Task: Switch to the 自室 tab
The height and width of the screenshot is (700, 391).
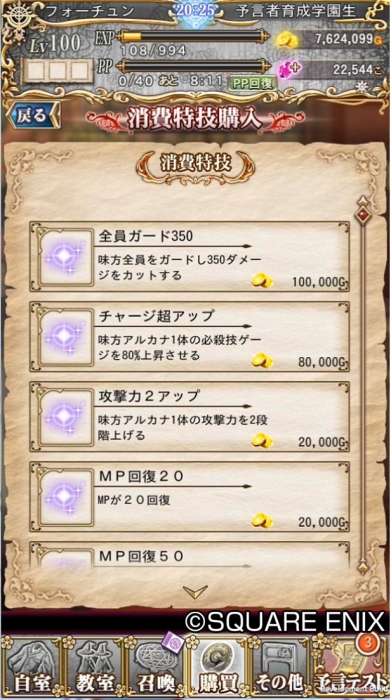Action: click(32, 669)
